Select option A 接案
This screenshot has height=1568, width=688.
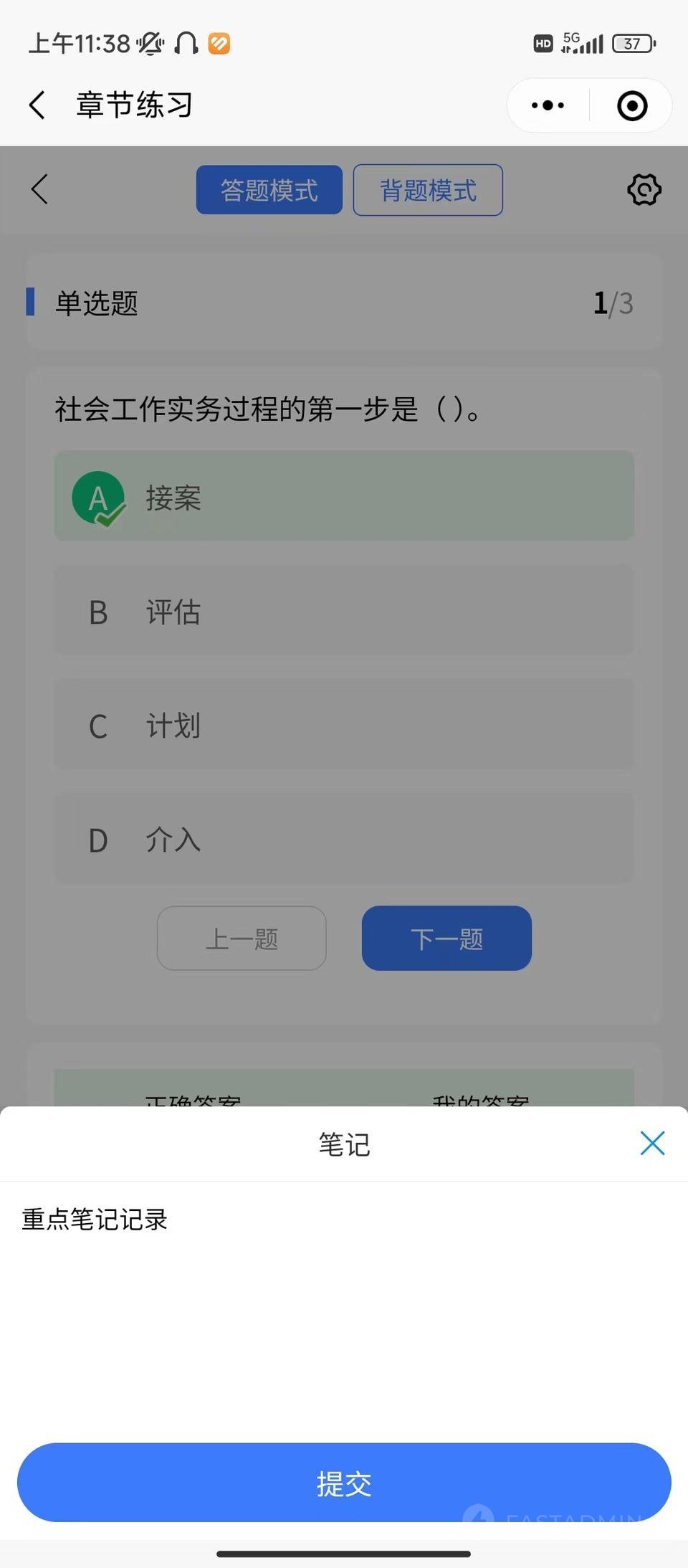click(x=344, y=496)
